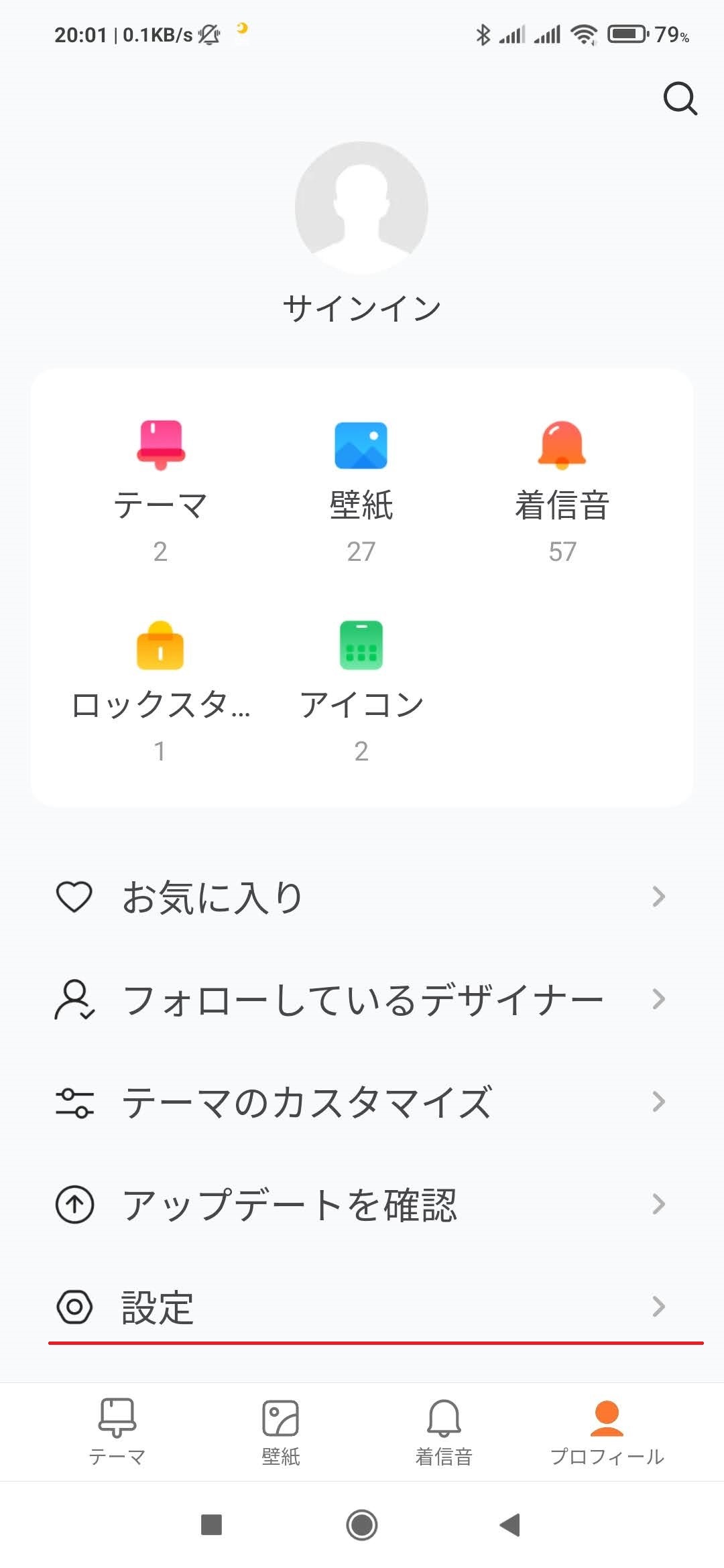Open my 壁紙 collection with 27 items

pyautogui.click(x=361, y=491)
